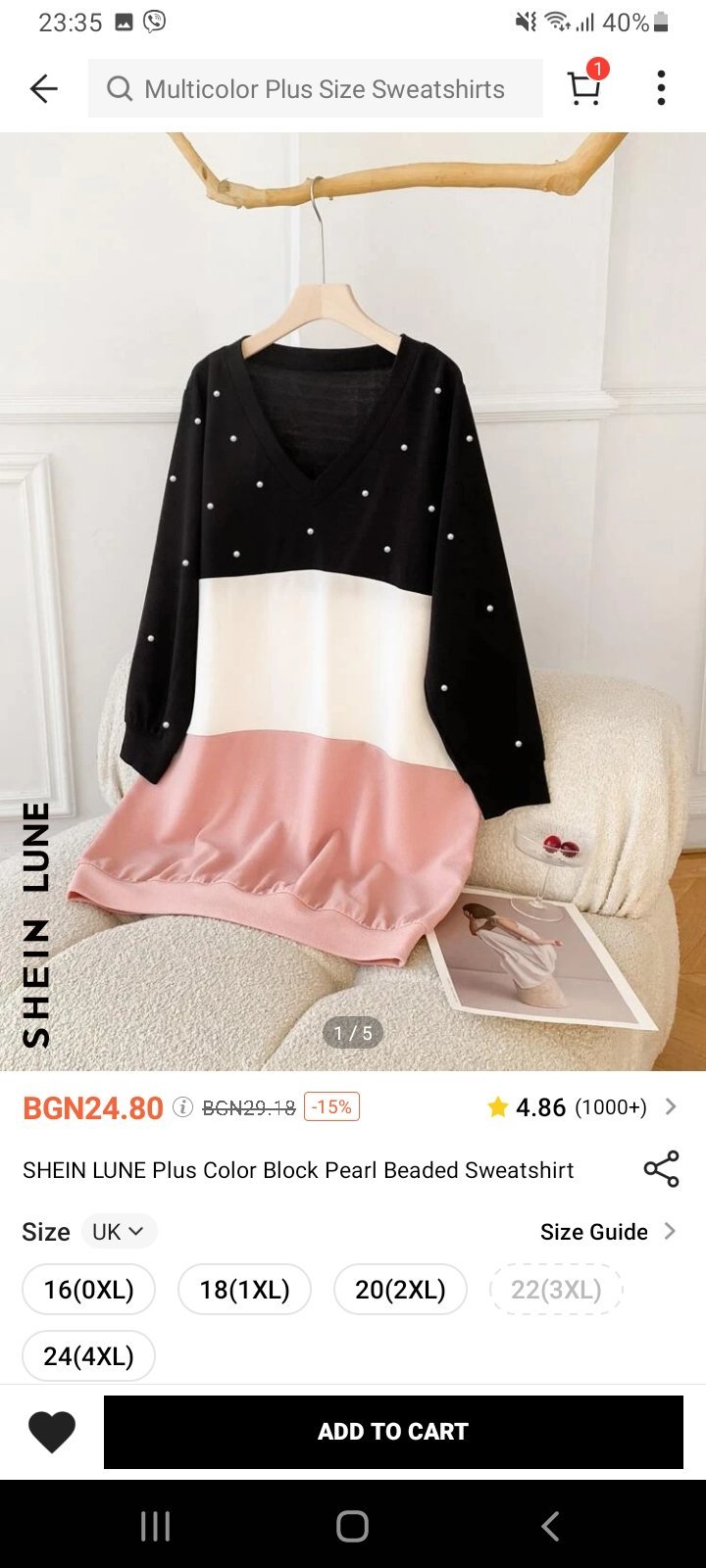Toggle the wishlist heart
This screenshot has height=1568, width=706.
pyautogui.click(x=52, y=1432)
